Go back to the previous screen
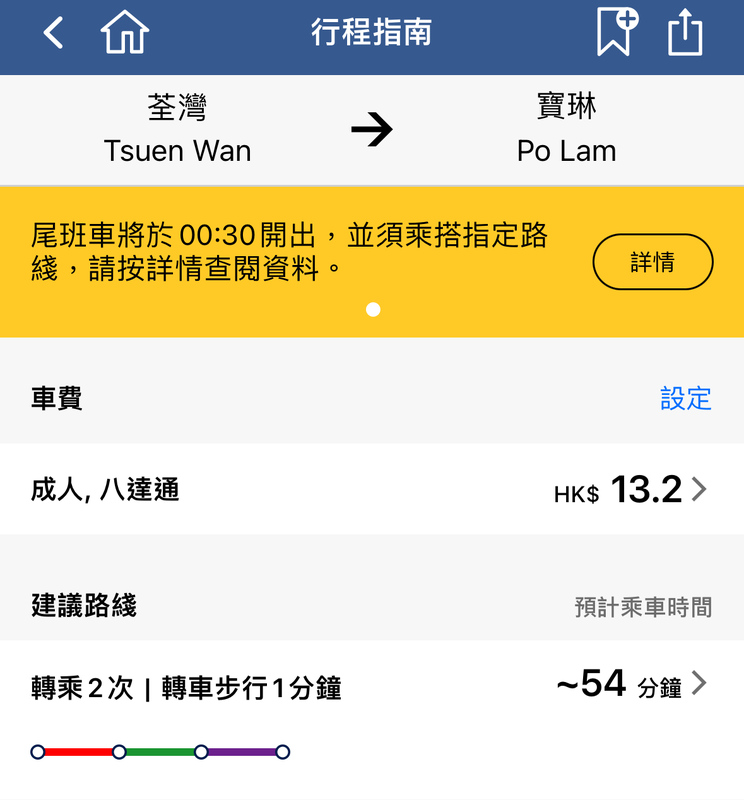 pos(53,33)
